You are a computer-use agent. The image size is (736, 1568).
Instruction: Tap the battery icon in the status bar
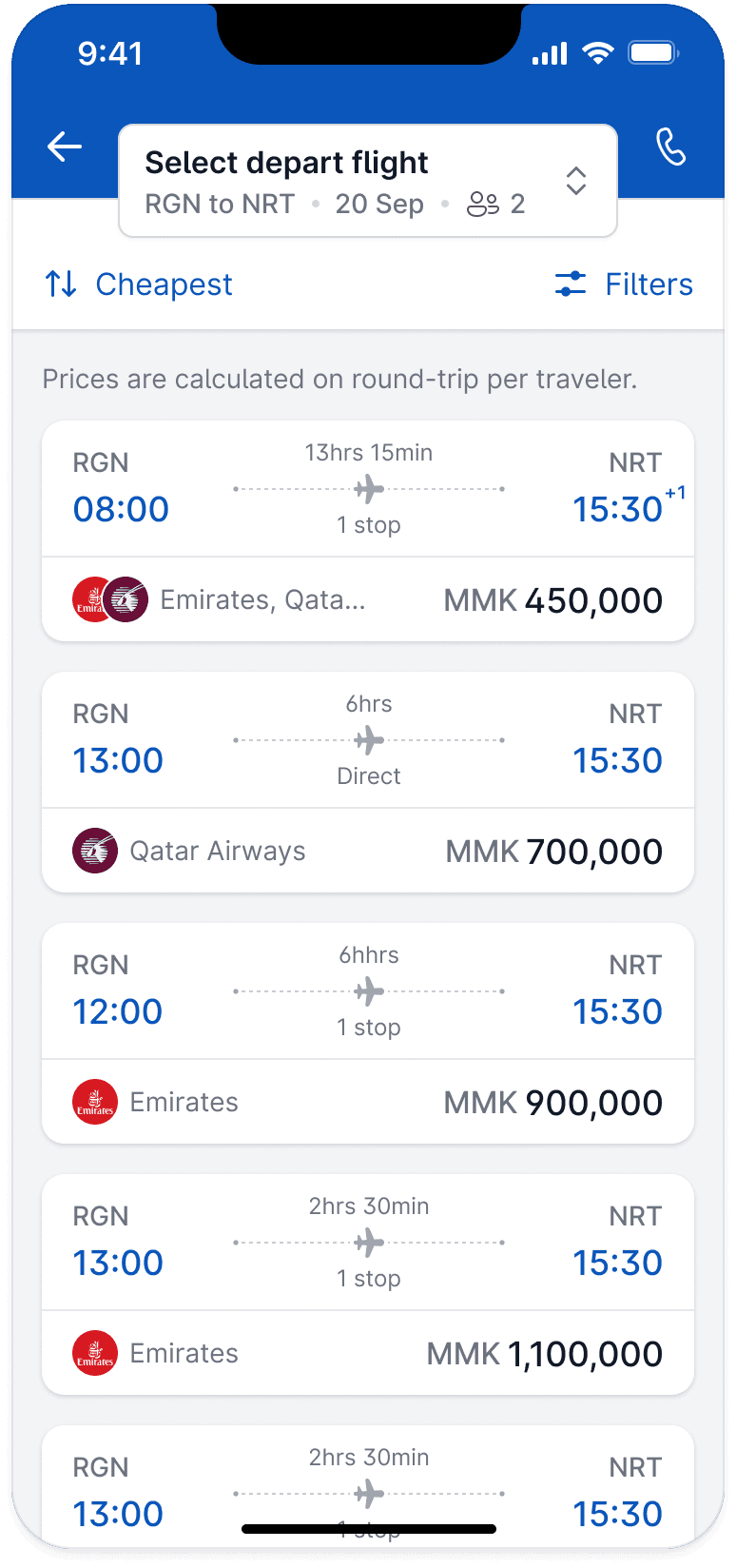click(x=653, y=53)
